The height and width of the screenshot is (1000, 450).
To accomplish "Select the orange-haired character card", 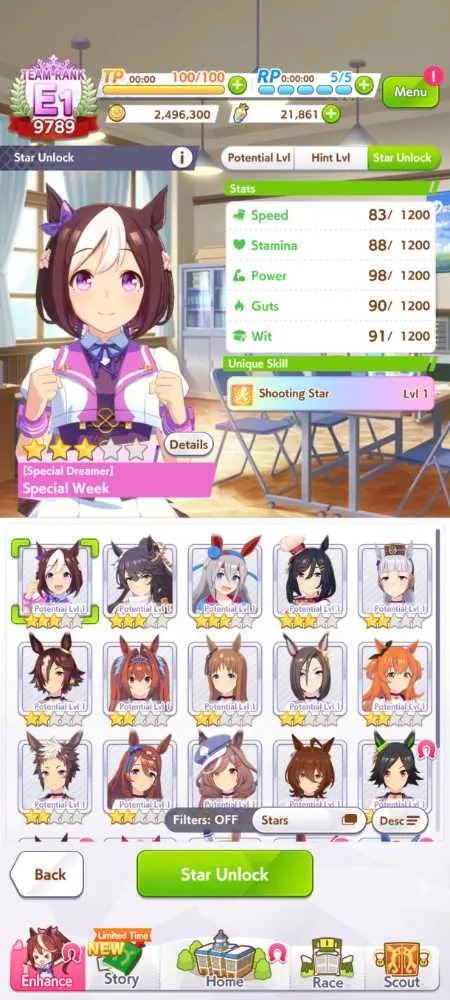I will click(x=394, y=680).
